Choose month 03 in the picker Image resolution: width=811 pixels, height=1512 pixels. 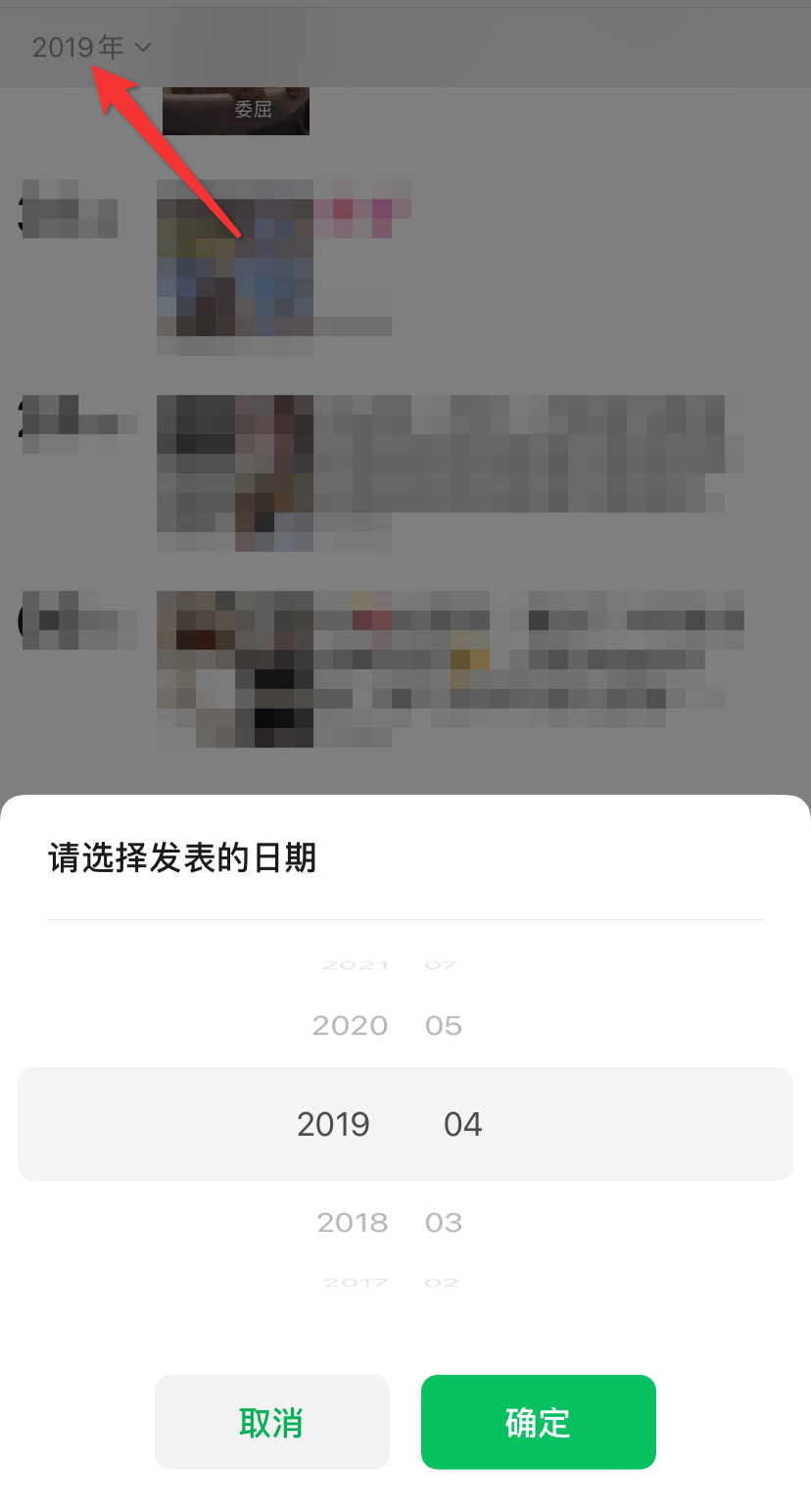point(444,1222)
